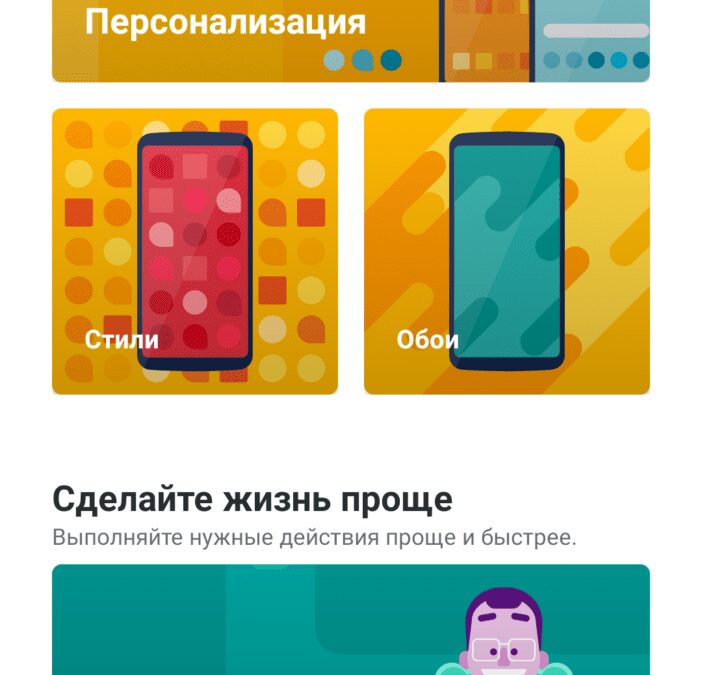Open the Персонализация banner card

pos(350,40)
